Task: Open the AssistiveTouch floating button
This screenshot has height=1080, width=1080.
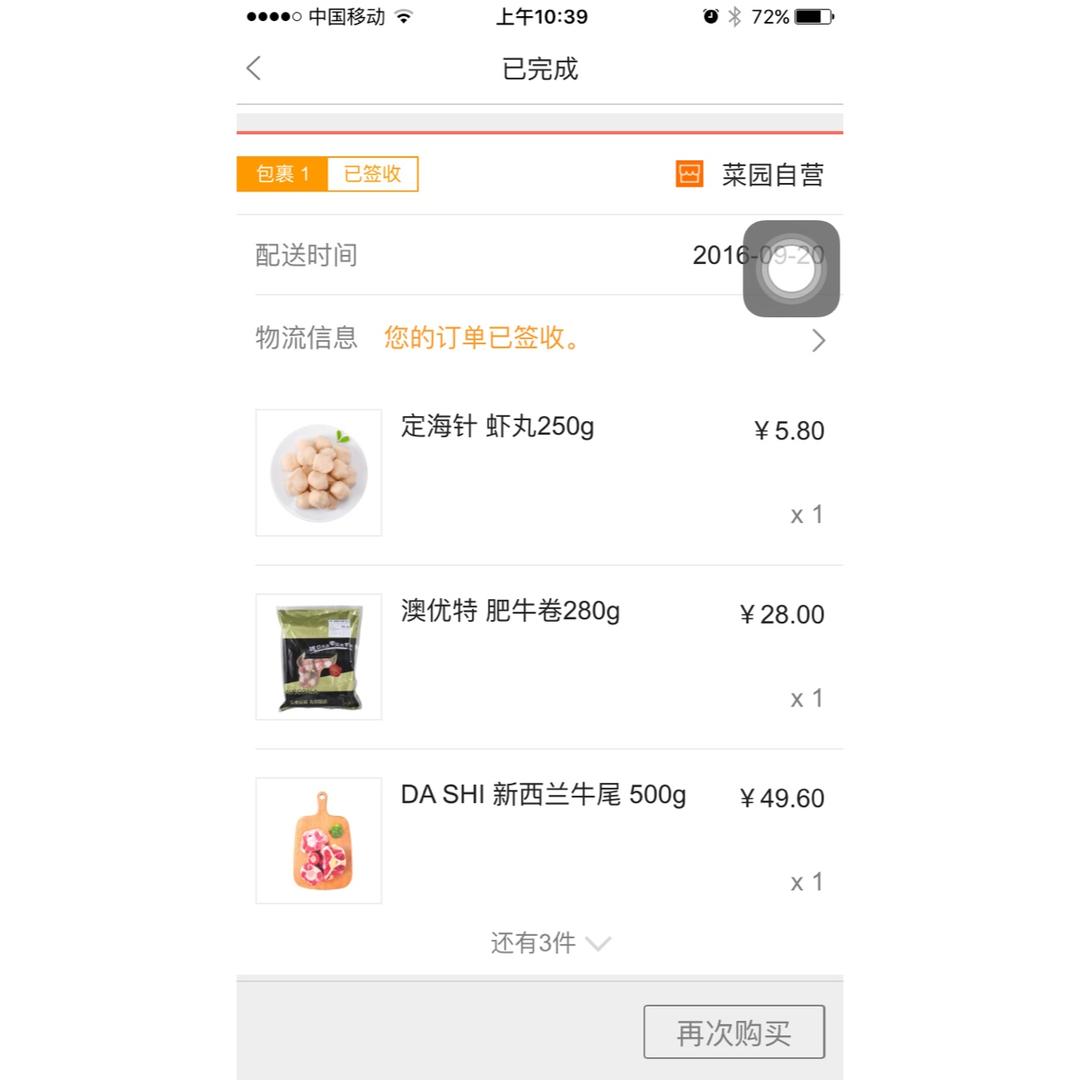Action: pos(791,269)
